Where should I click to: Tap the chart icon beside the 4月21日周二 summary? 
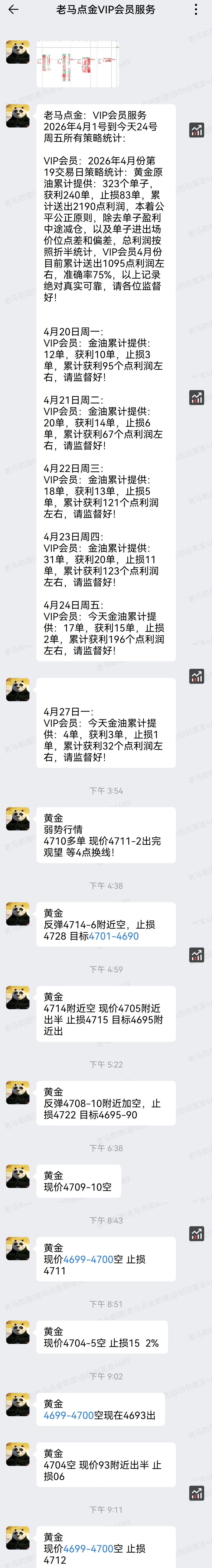pyautogui.click(x=196, y=398)
